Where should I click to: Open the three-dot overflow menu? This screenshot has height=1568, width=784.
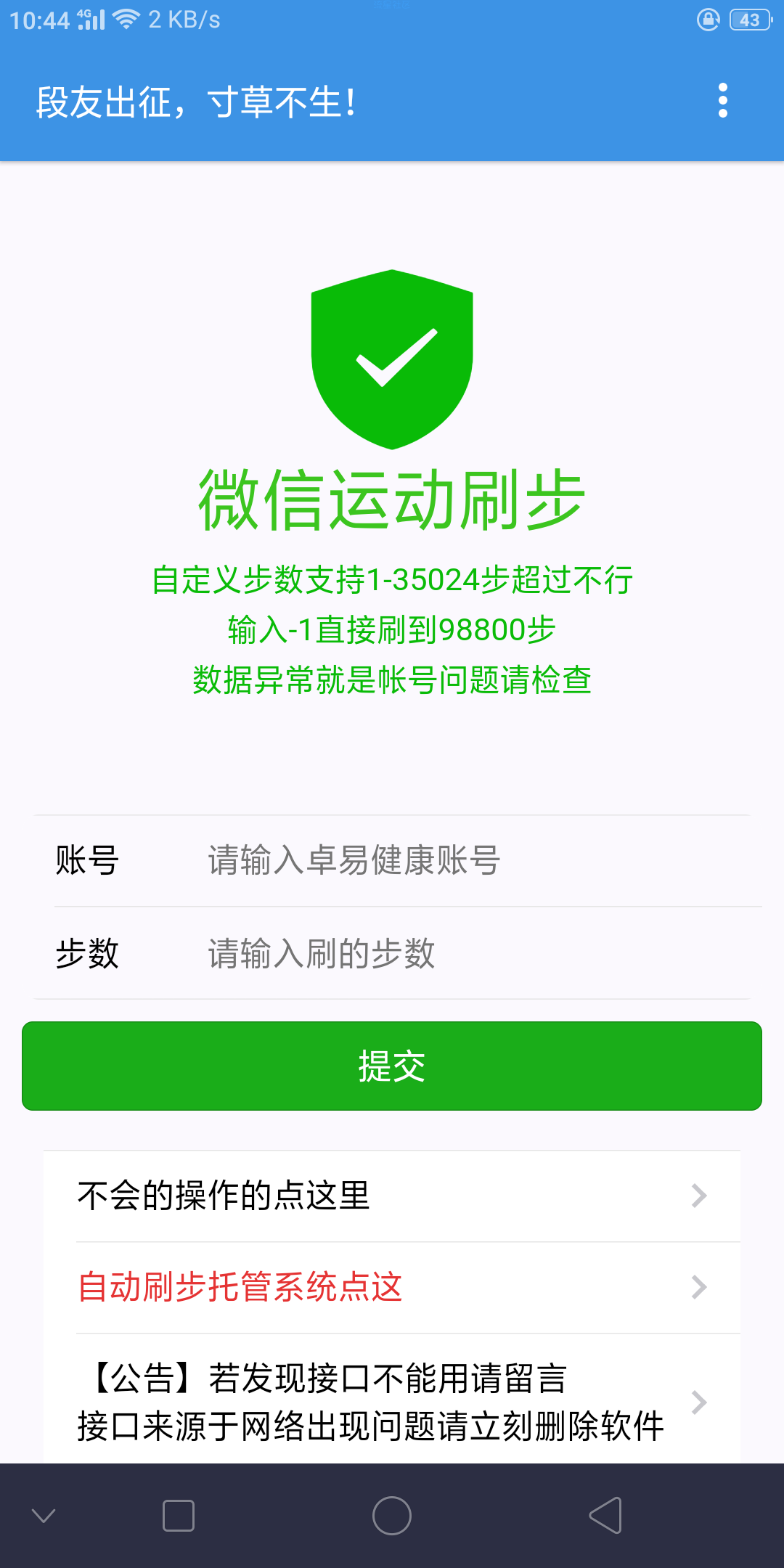[x=722, y=100]
